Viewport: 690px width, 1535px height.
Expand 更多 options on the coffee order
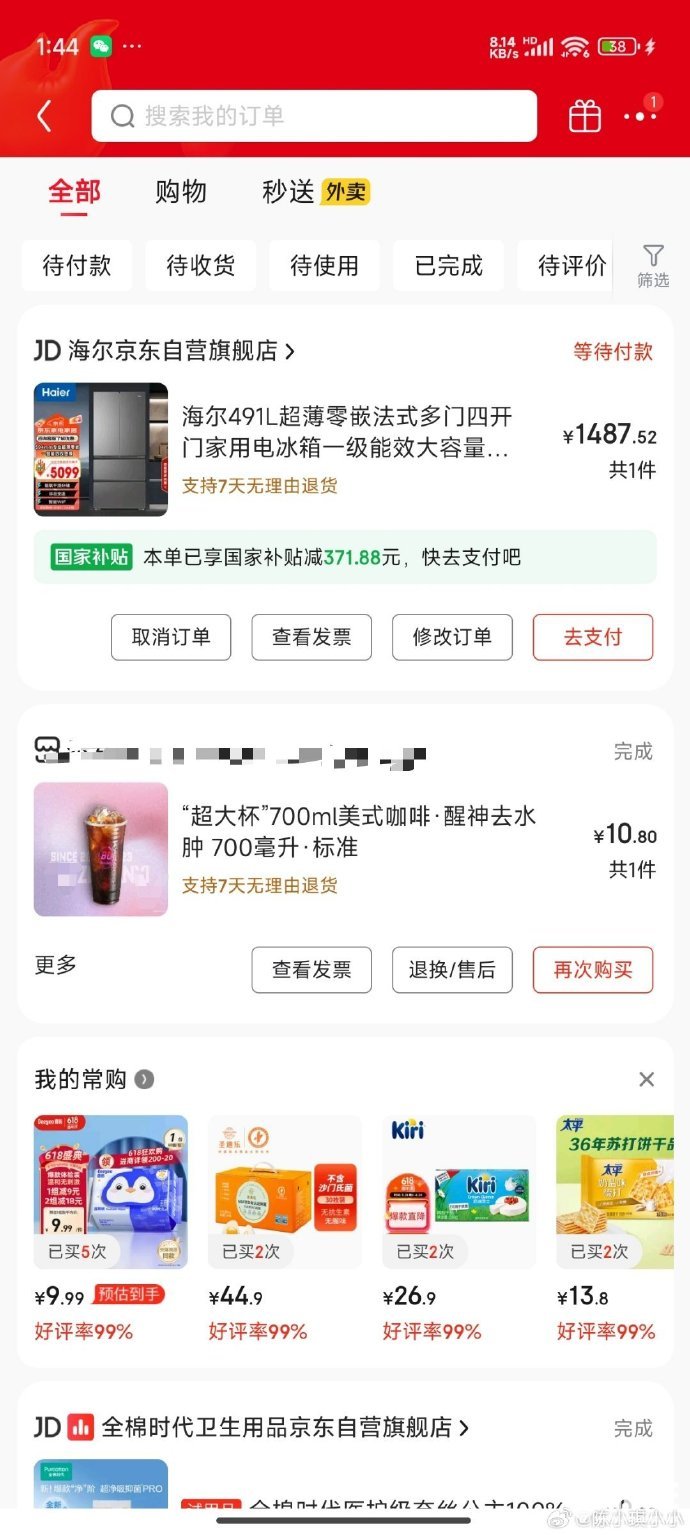(56, 965)
